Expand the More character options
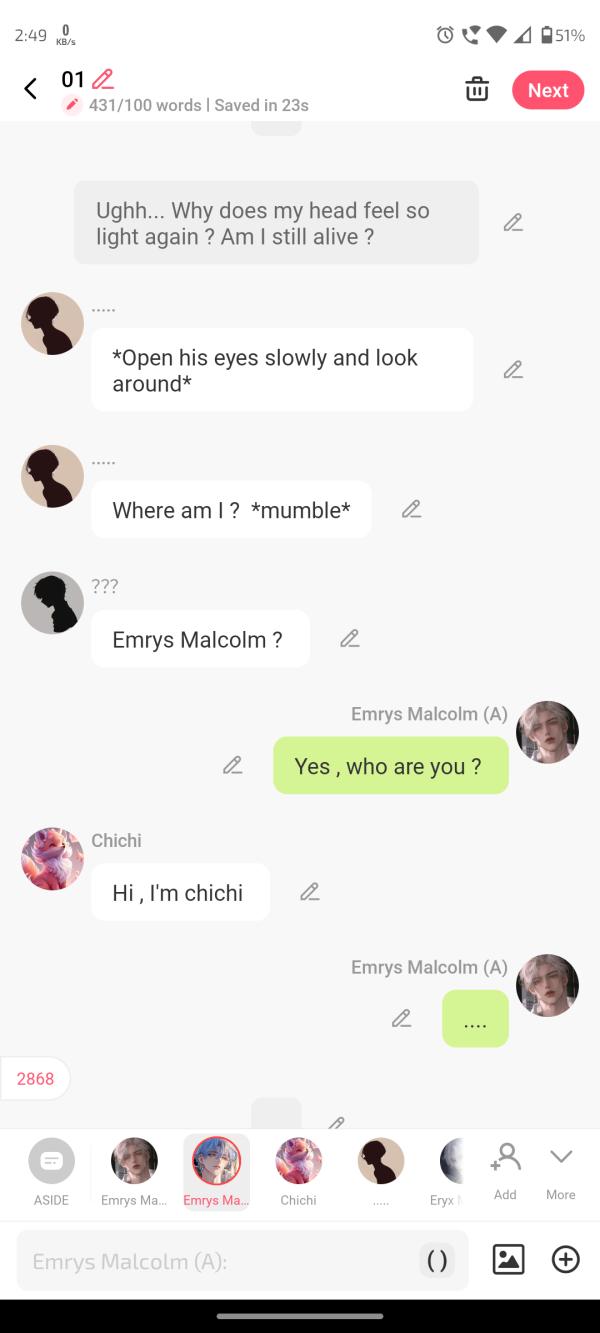Screen dimensions: 600x1333 560,1171
